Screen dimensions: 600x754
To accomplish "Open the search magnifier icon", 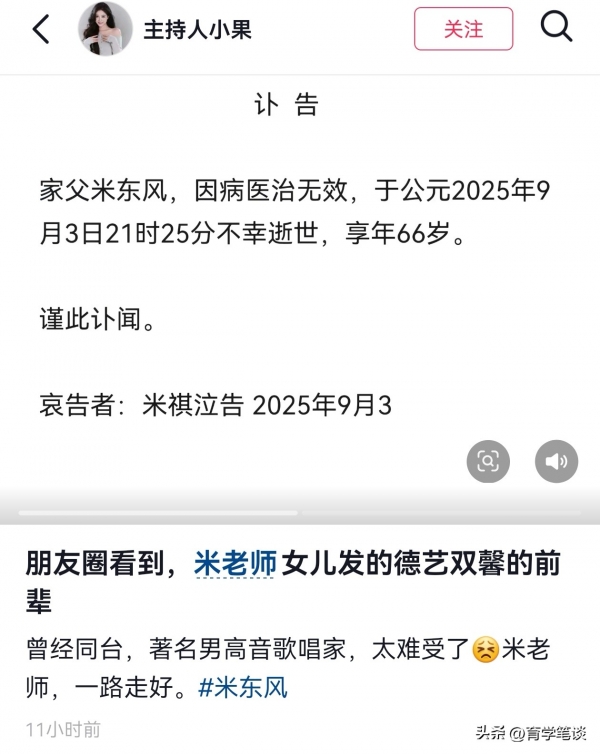I will click(556, 27).
